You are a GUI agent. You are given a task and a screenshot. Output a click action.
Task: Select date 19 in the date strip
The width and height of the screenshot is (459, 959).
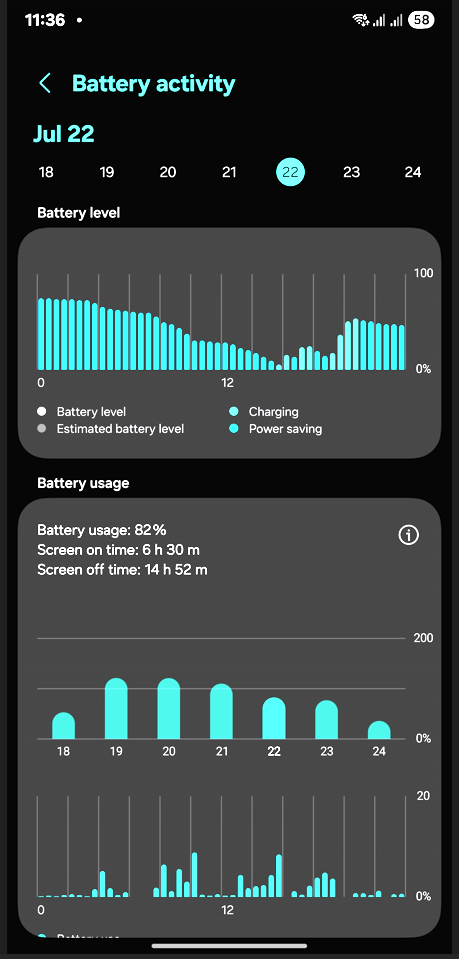[x=107, y=172]
